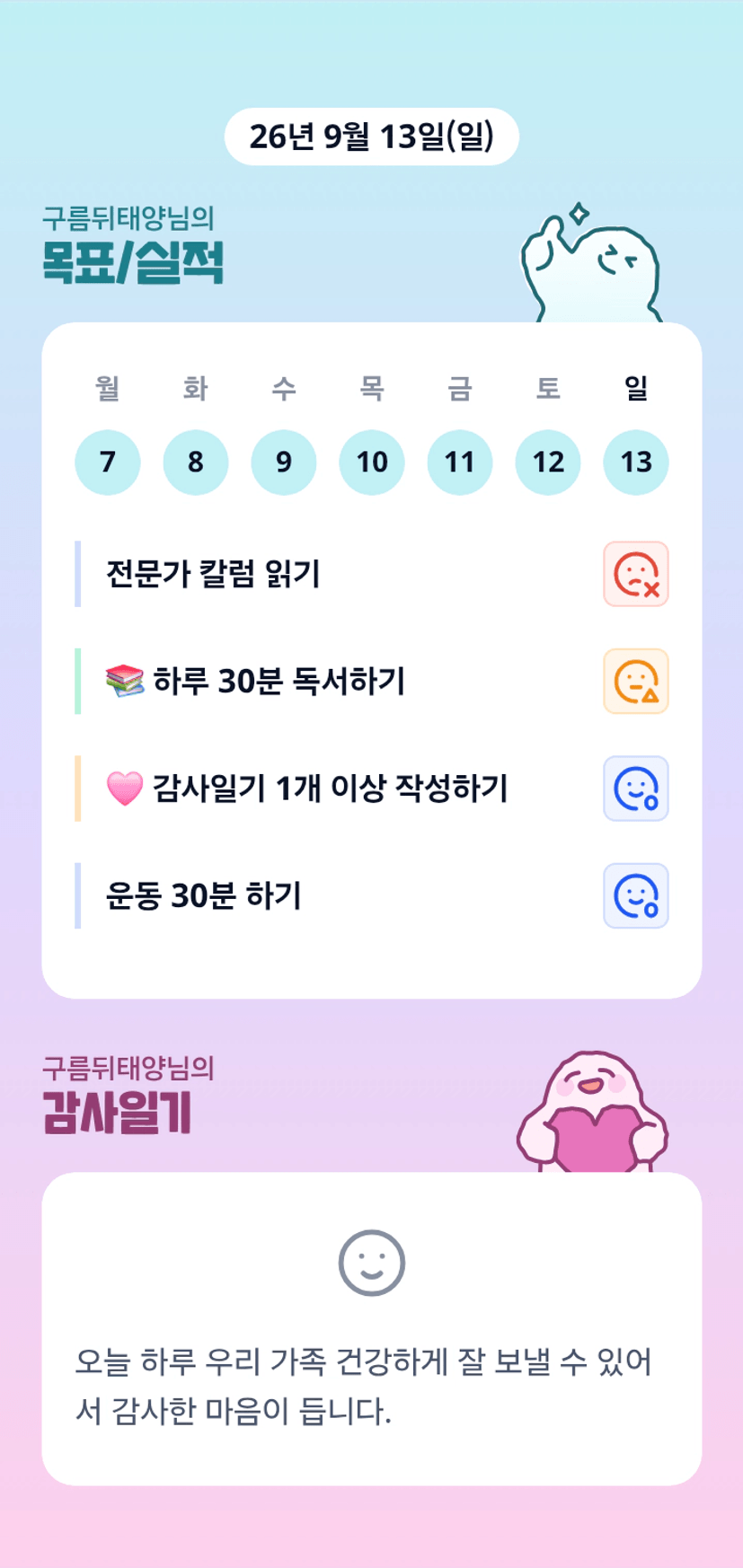This screenshot has width=743, height=1568.
Task: Tap the blue face status for 감사일기 1개 이상 작성하기
Action: click(636, 788)
